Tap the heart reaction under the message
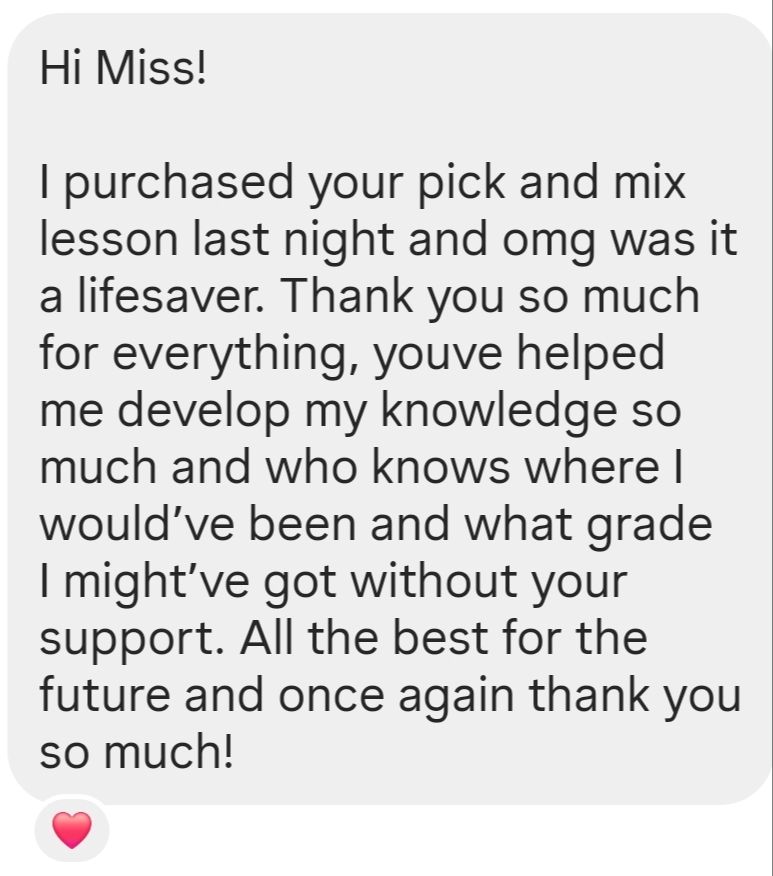This screenshot has width=773, height=876. [x=71, y=830]
